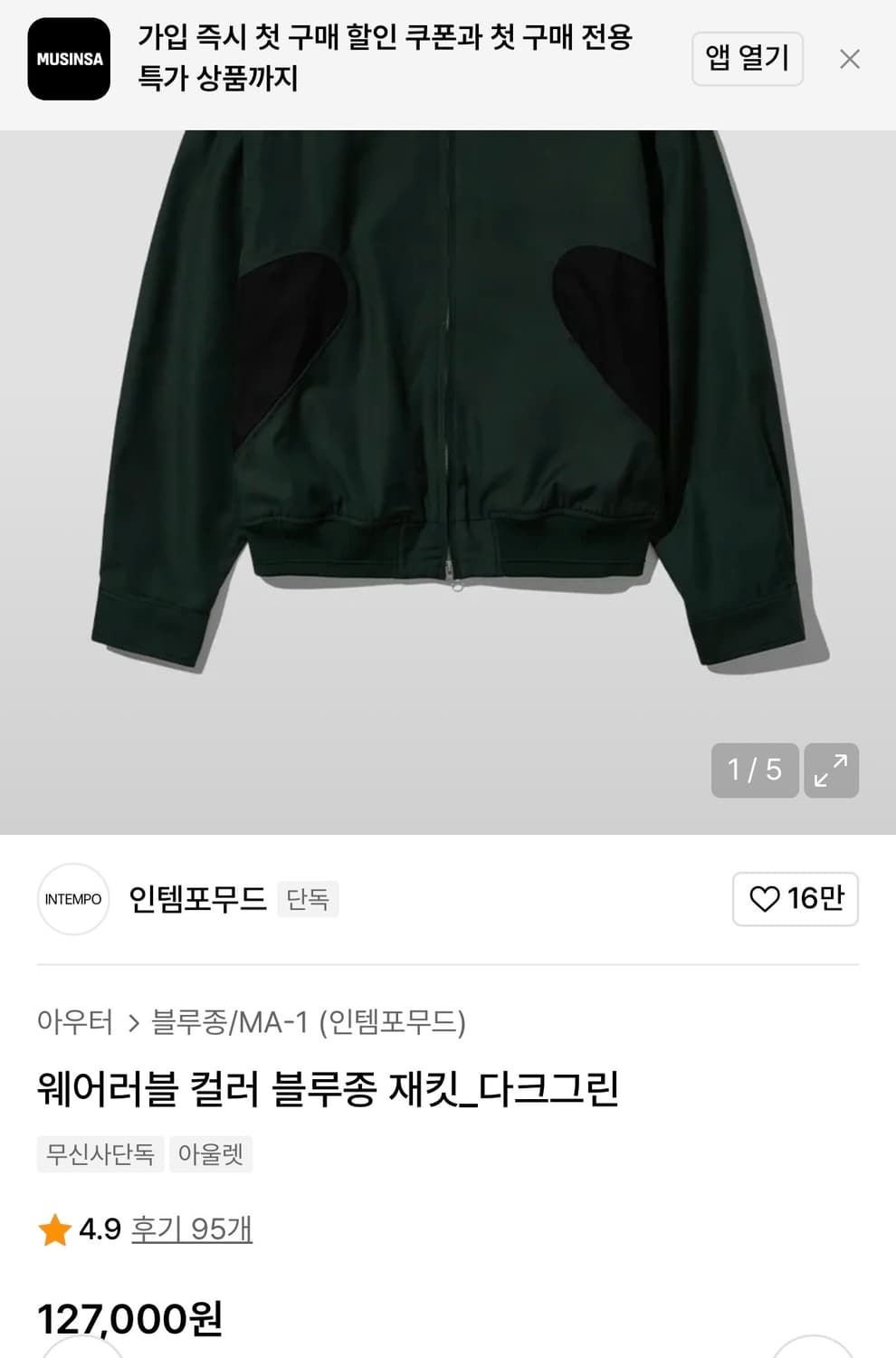896x1358 pixels.
Task: Tap the fullscreen expand icon on product image
Action: [832, 770]
